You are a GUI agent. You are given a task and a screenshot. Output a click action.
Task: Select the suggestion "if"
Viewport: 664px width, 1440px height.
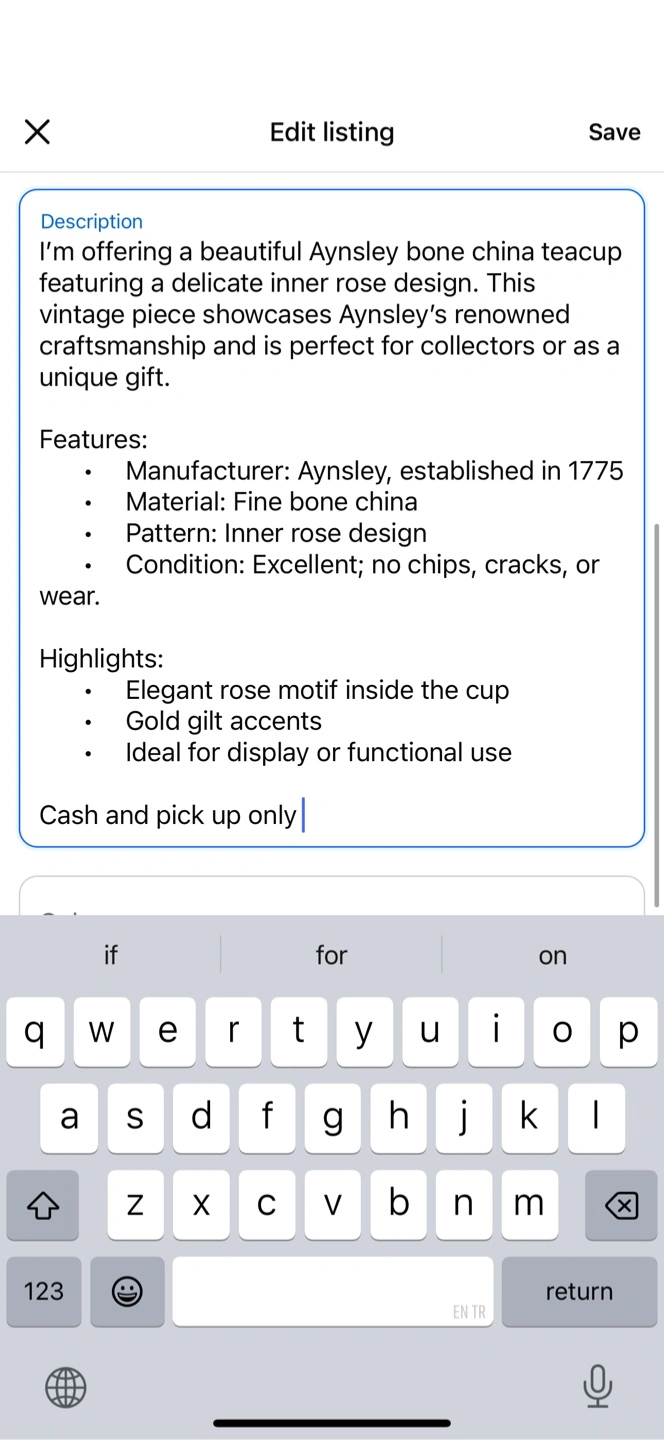click(111, 955)
